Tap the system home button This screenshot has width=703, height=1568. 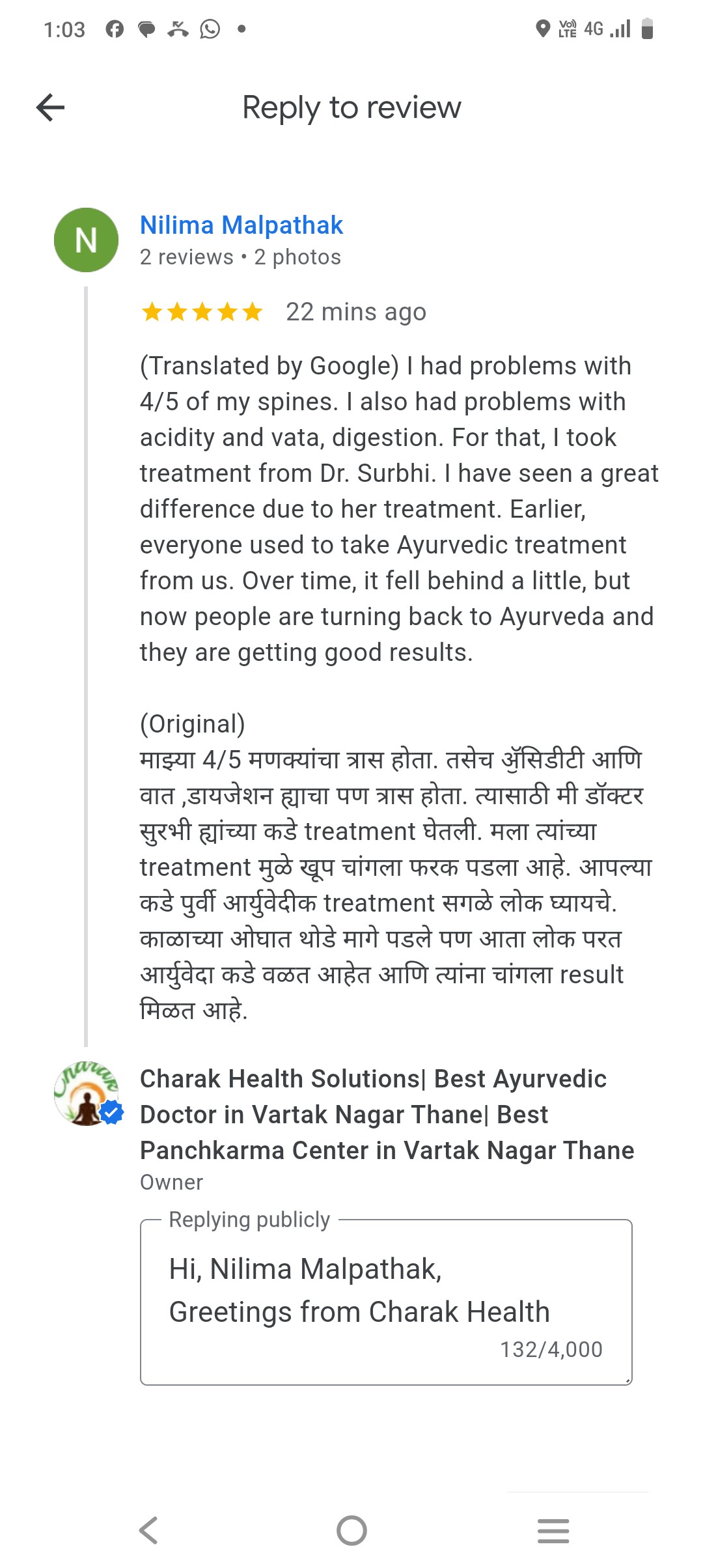coord(351,1530)
